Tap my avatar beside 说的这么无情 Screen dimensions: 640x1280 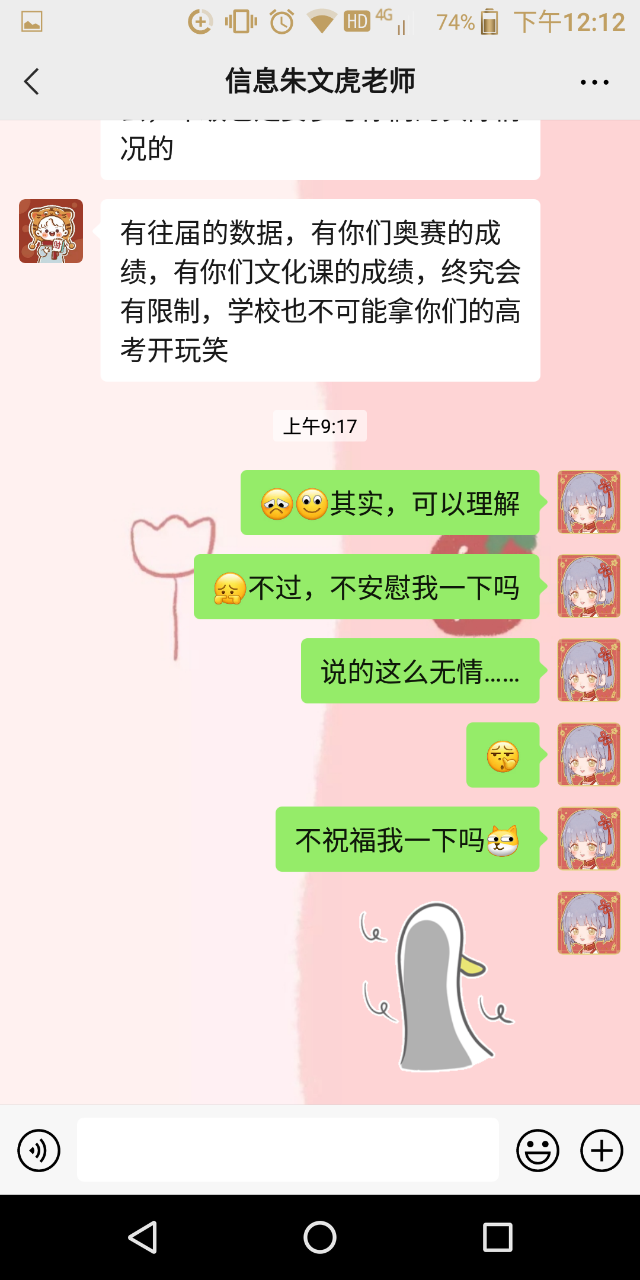click(x=588, y=670)
